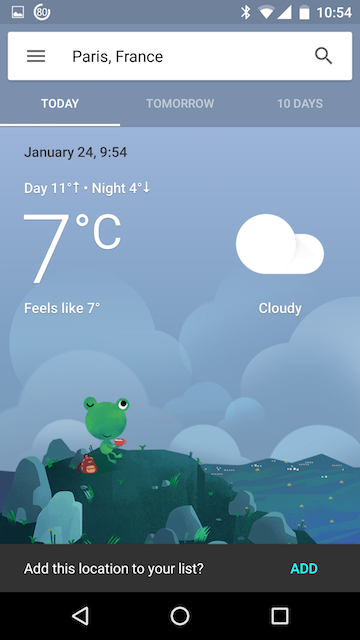
Task: Add this location via ADD button
Action: [x=304, y=569]
